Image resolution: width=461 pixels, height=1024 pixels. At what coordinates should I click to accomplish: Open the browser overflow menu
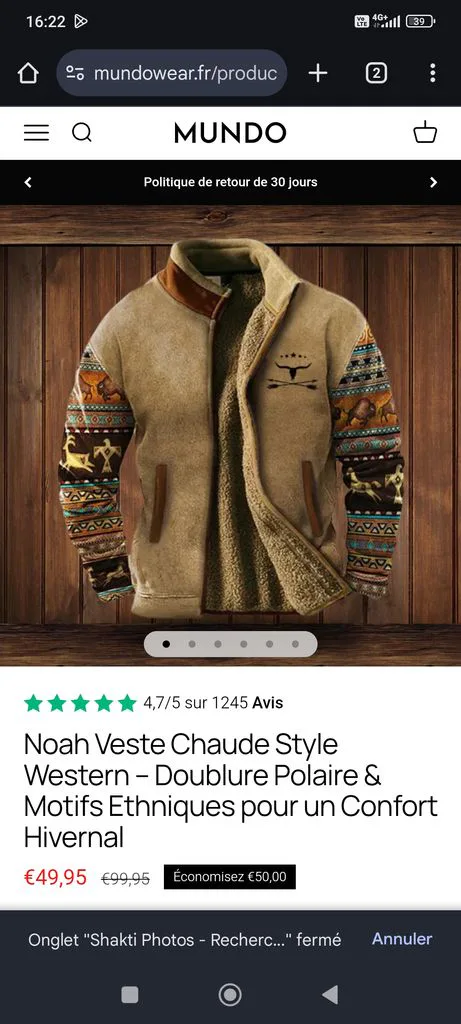[x=432, y=73]
